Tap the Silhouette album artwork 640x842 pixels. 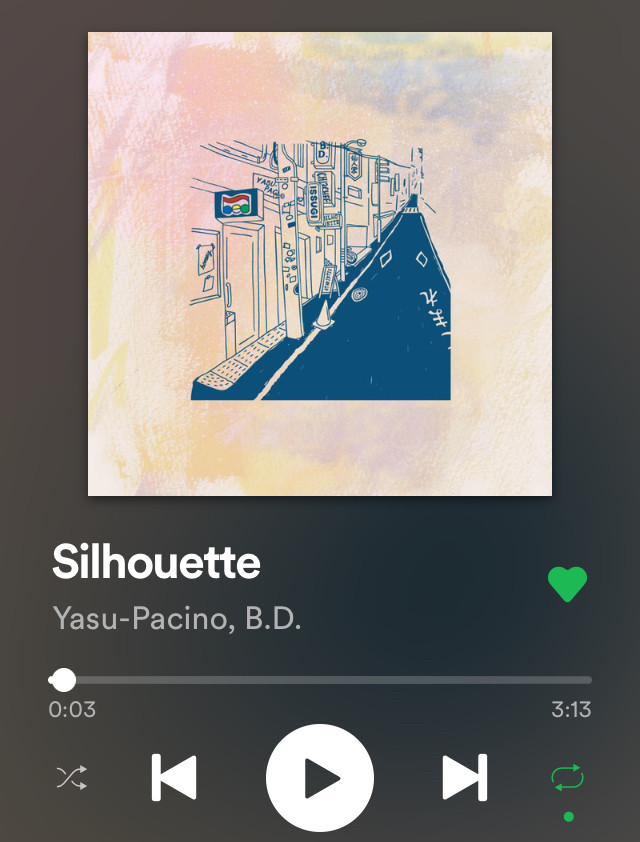coord(320,264)
